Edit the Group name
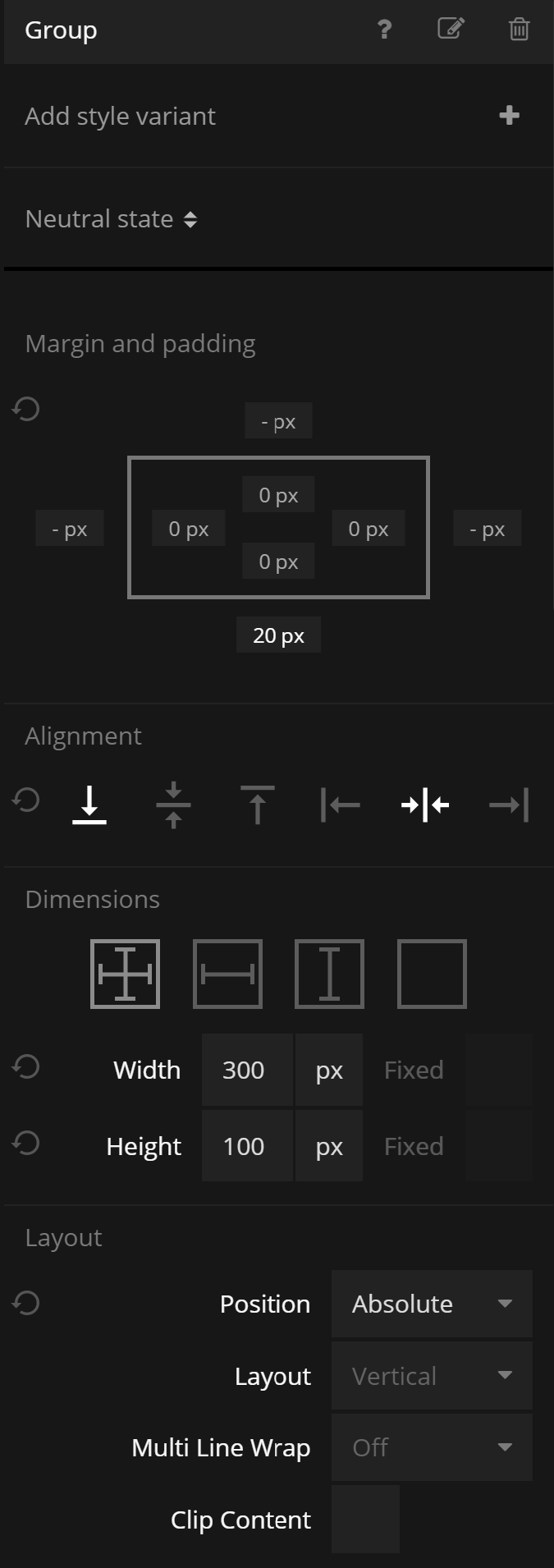Screen dimensions: 554x1568 [451, 29]
